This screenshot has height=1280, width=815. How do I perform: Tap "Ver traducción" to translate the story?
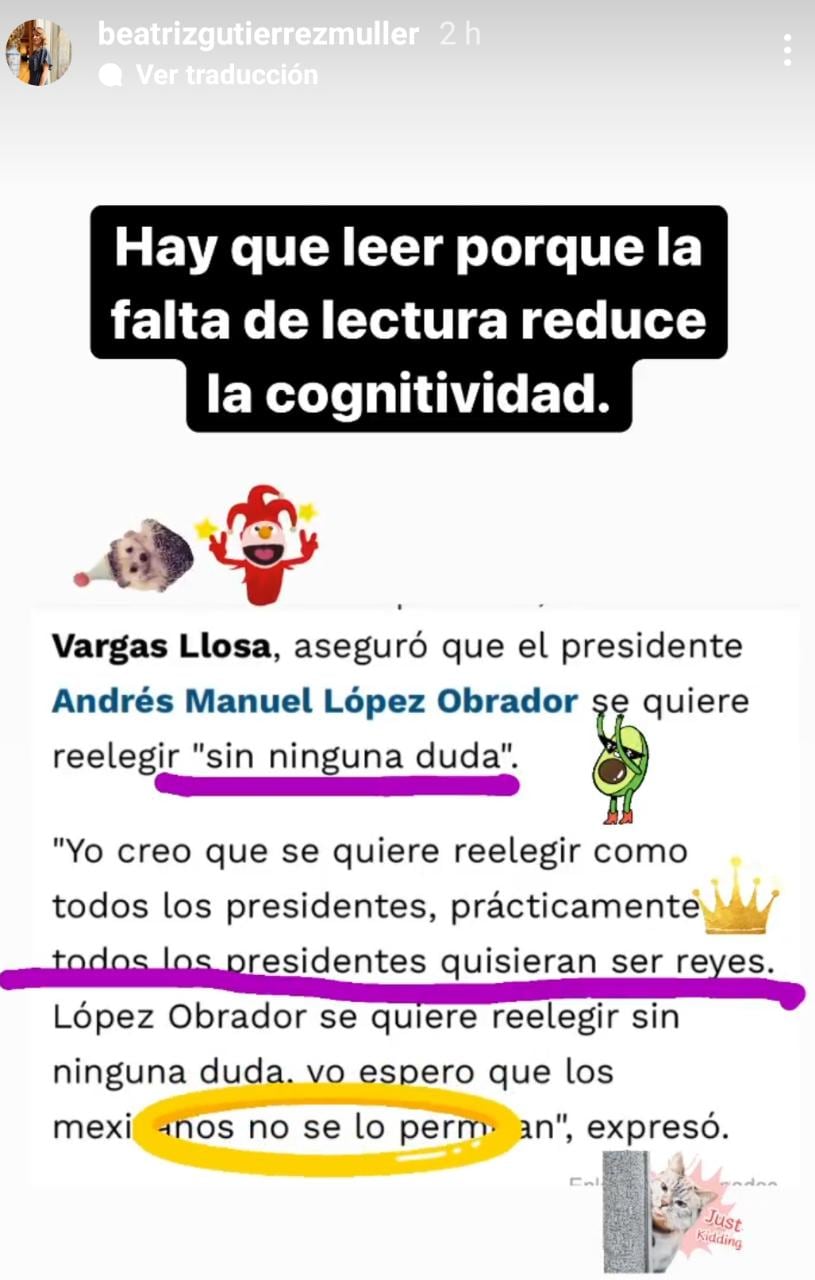226,75
